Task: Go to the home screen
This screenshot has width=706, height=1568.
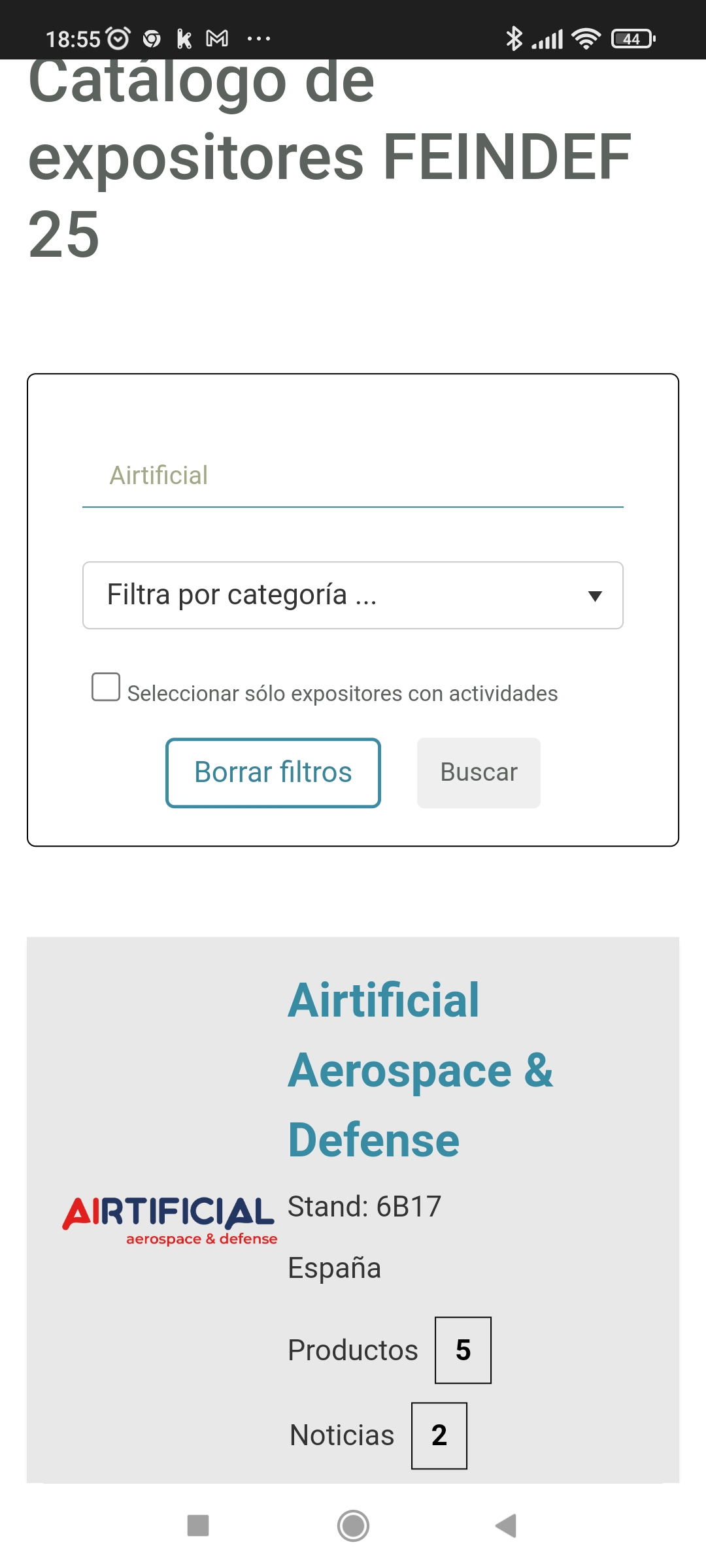Action: coord(353,1526)
